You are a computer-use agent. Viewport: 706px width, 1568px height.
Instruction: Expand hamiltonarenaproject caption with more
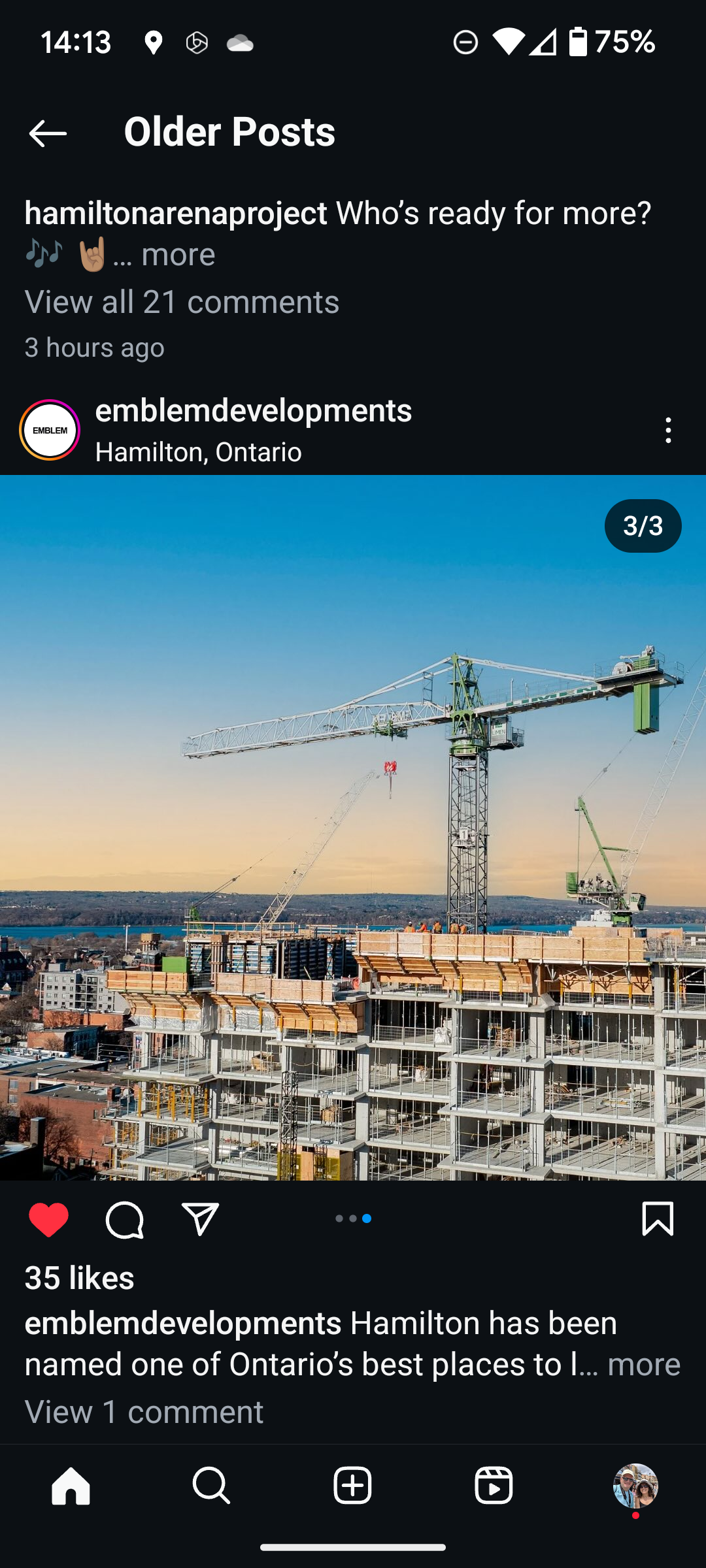tap(178, 255)
